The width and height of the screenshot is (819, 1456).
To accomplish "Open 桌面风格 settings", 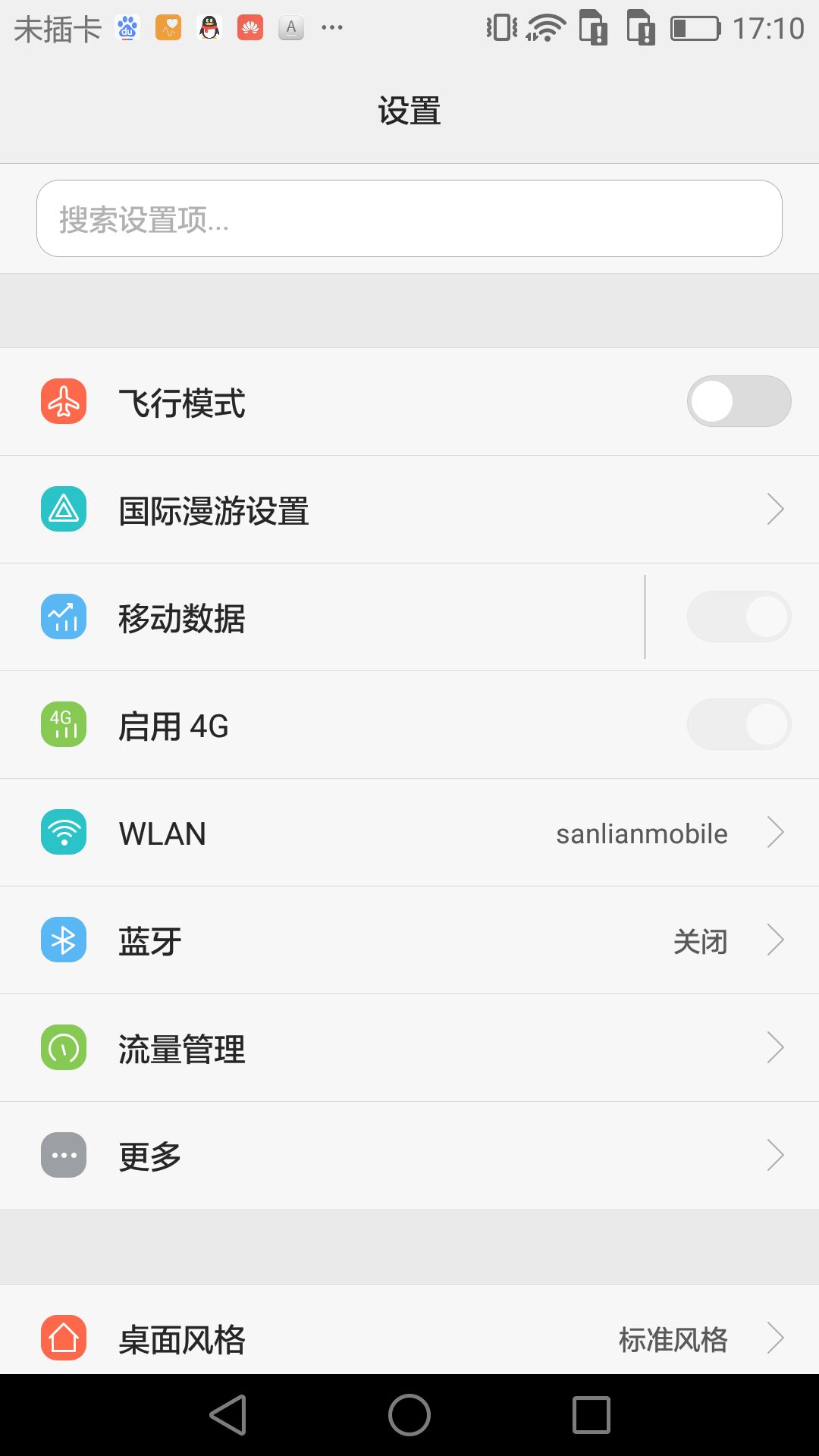I will click(409, 1338).
